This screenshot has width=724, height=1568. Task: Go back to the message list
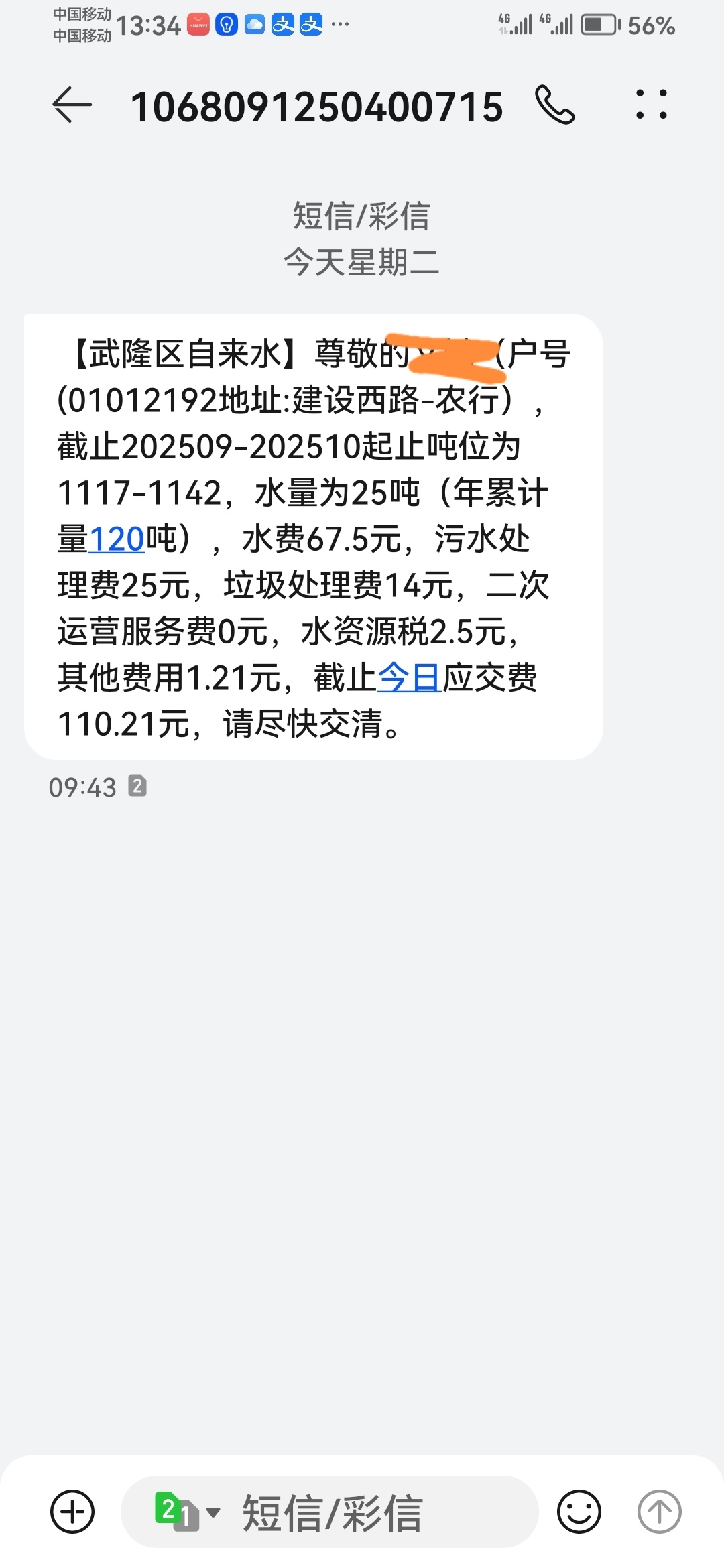(x=72, y=105)
